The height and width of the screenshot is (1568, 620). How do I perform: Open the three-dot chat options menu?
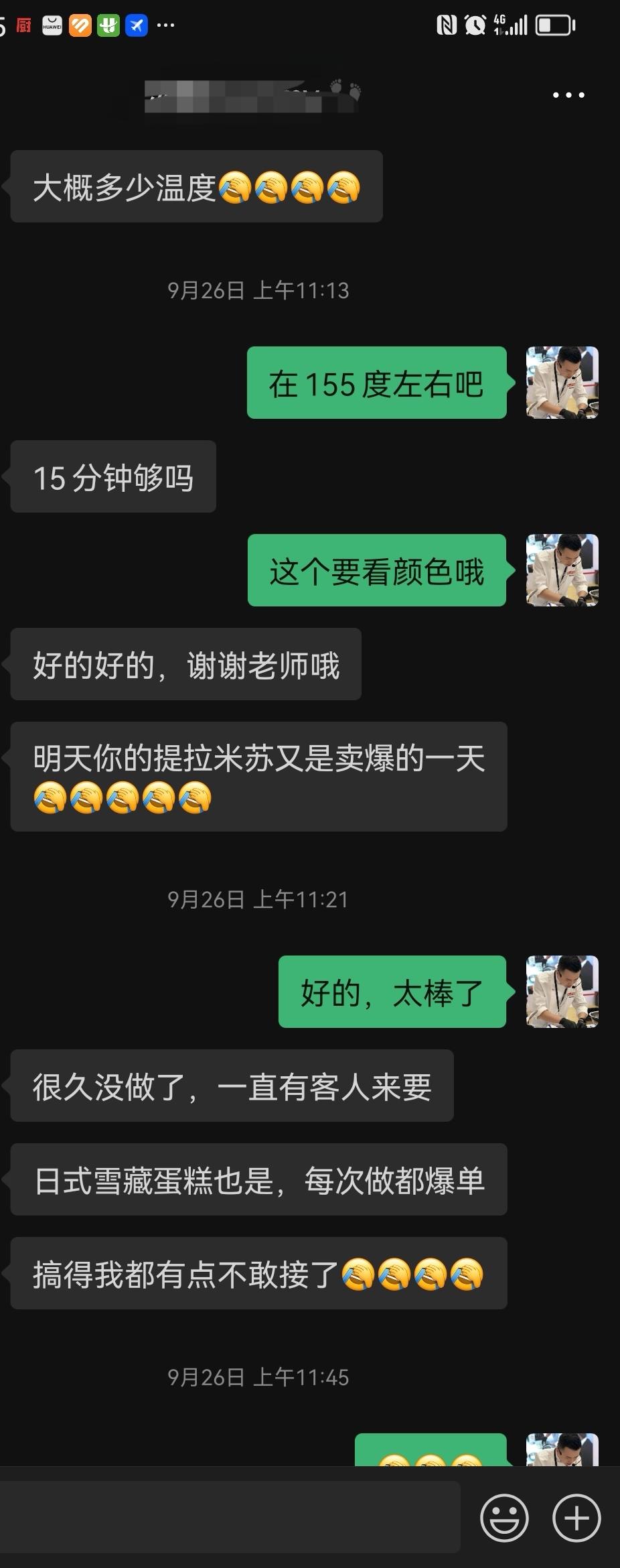tap(568, 95)
